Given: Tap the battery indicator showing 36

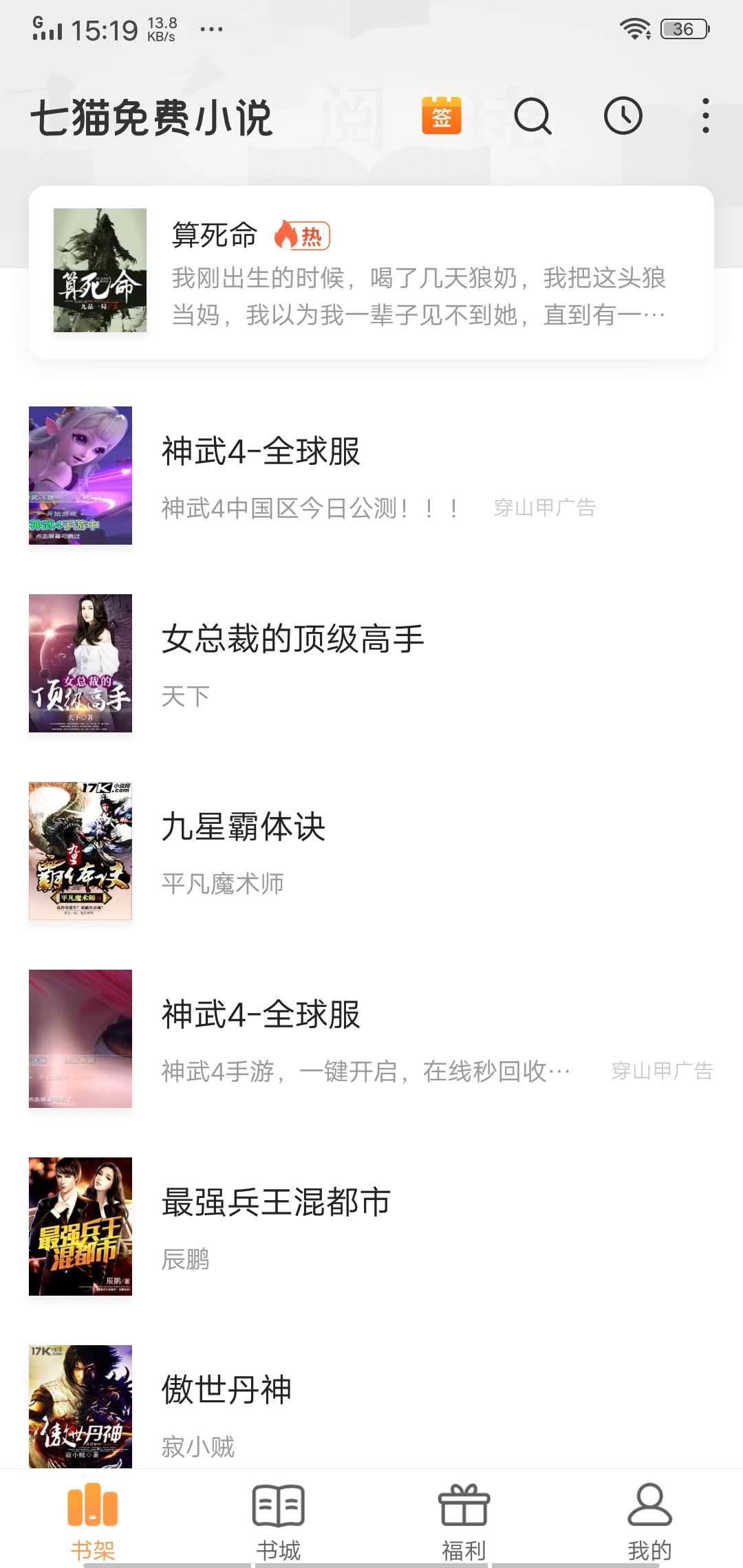Looking at the screenshot, I should click(x=682, y=29).
